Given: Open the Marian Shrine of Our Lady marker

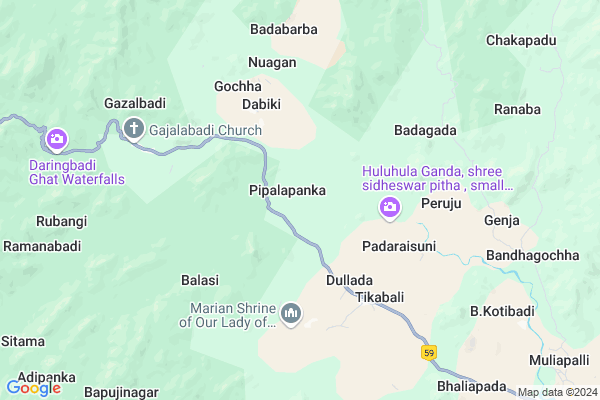Looking at the screenshot, I should coord(292,315).
